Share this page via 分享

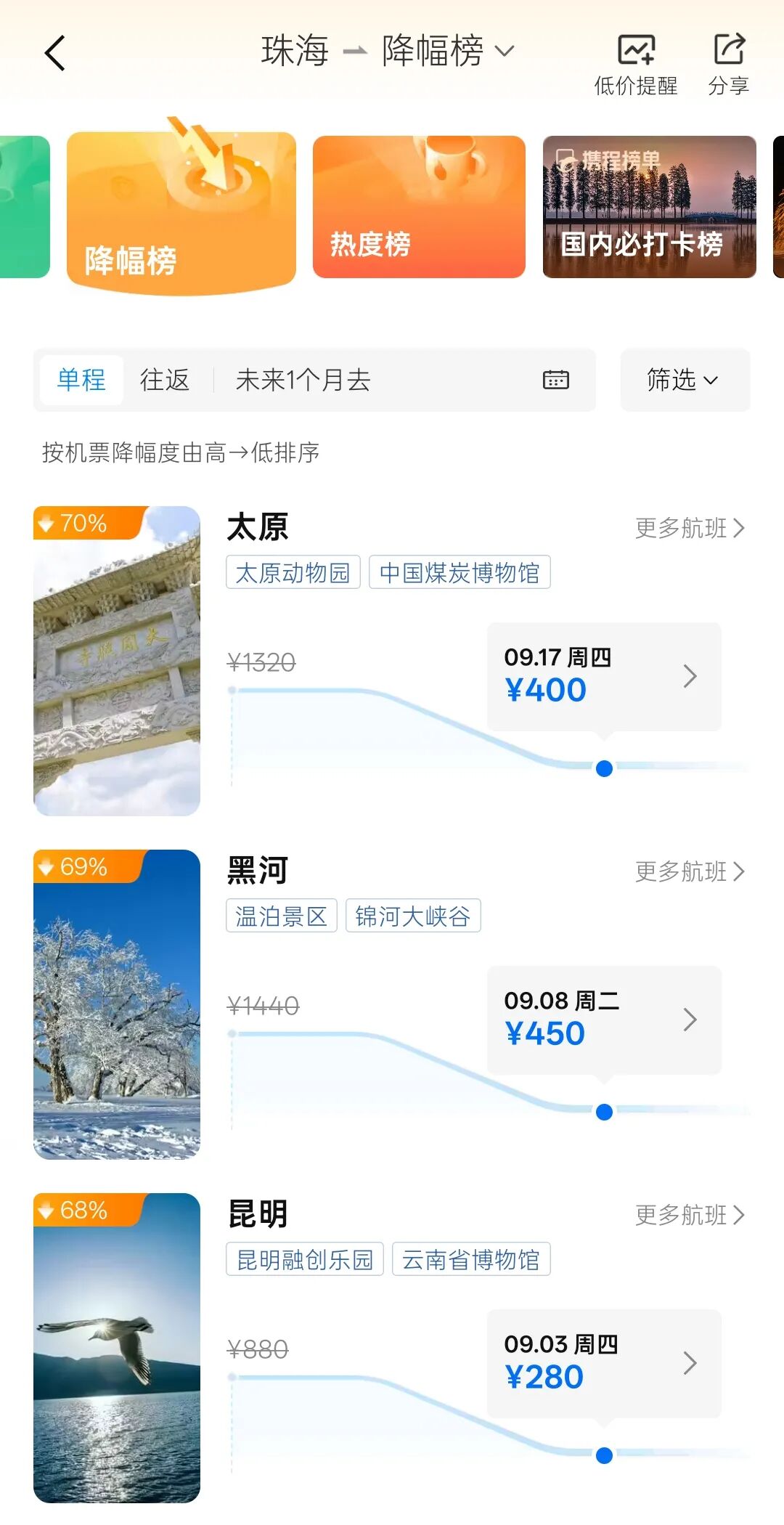point(729,65)
